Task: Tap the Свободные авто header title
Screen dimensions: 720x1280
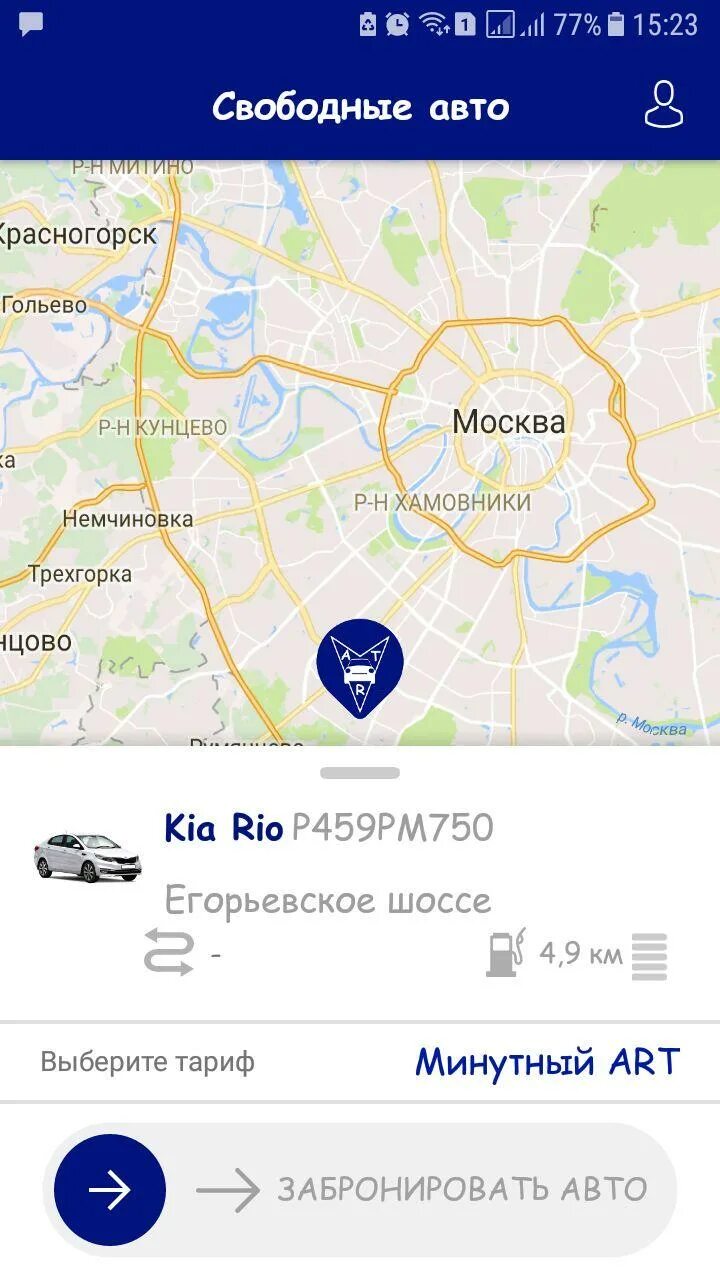Action: click(x=360, y=106)
